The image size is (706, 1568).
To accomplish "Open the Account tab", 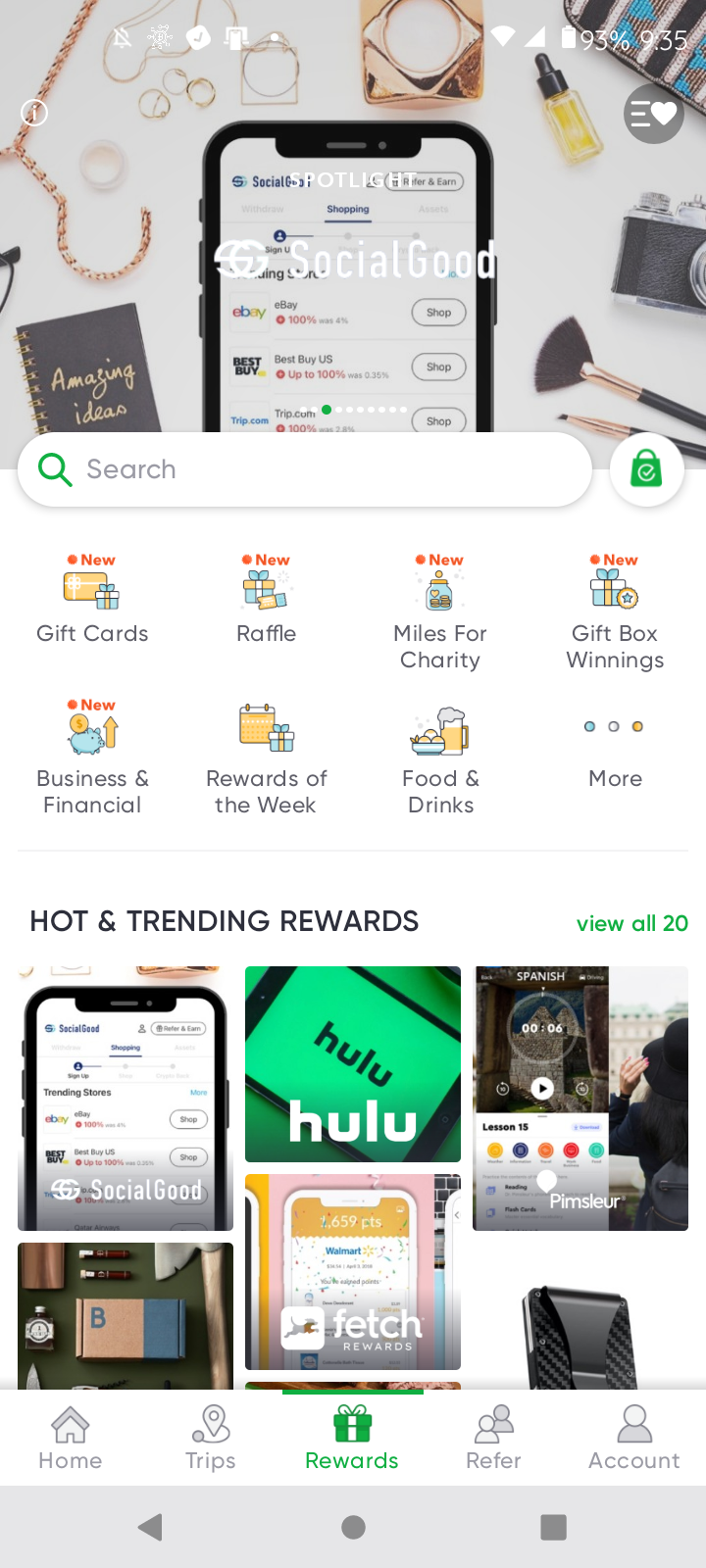I will (634, 1438).
